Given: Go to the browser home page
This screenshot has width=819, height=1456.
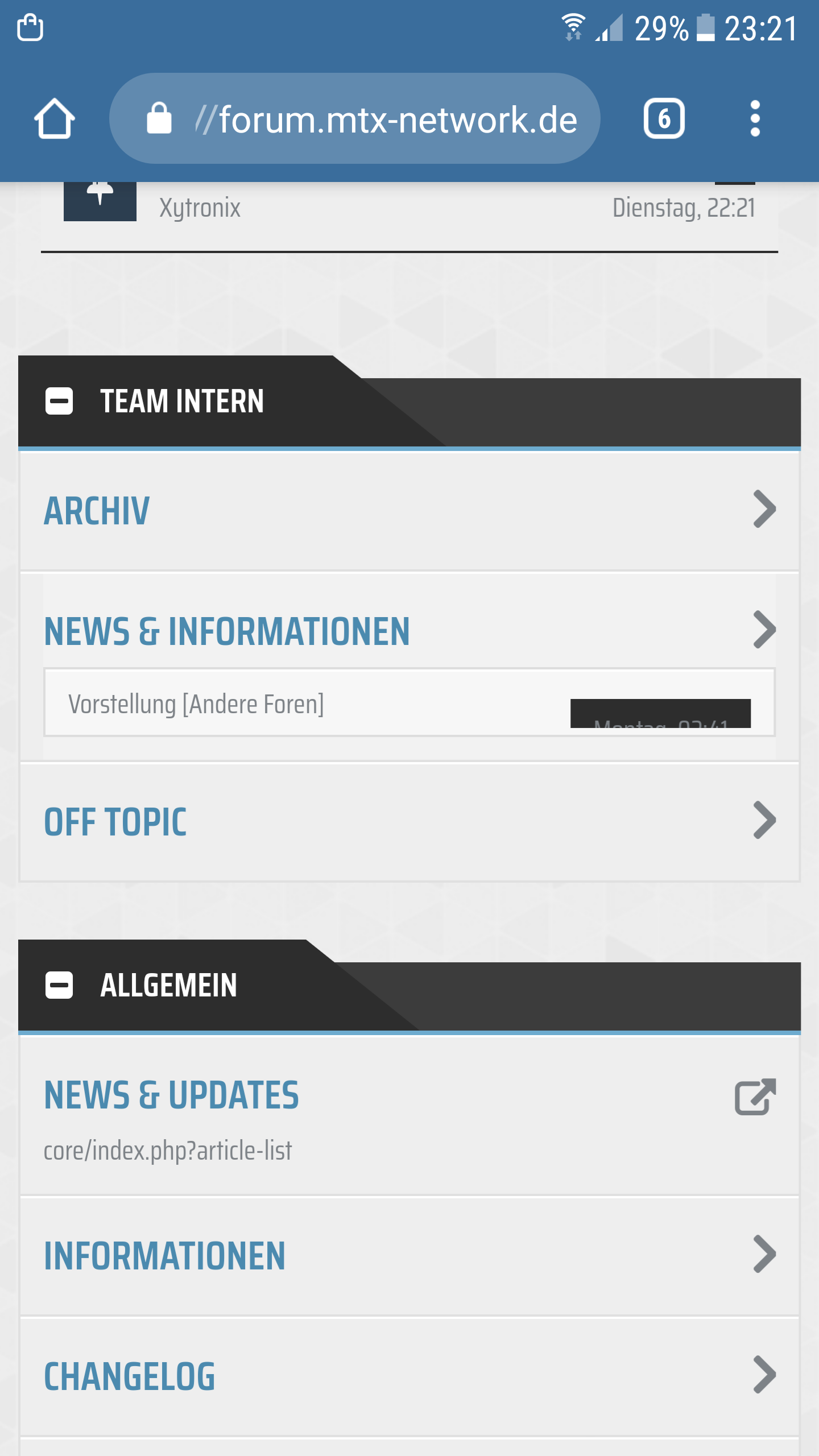Looking at the screenshot, I should (55, 119).
